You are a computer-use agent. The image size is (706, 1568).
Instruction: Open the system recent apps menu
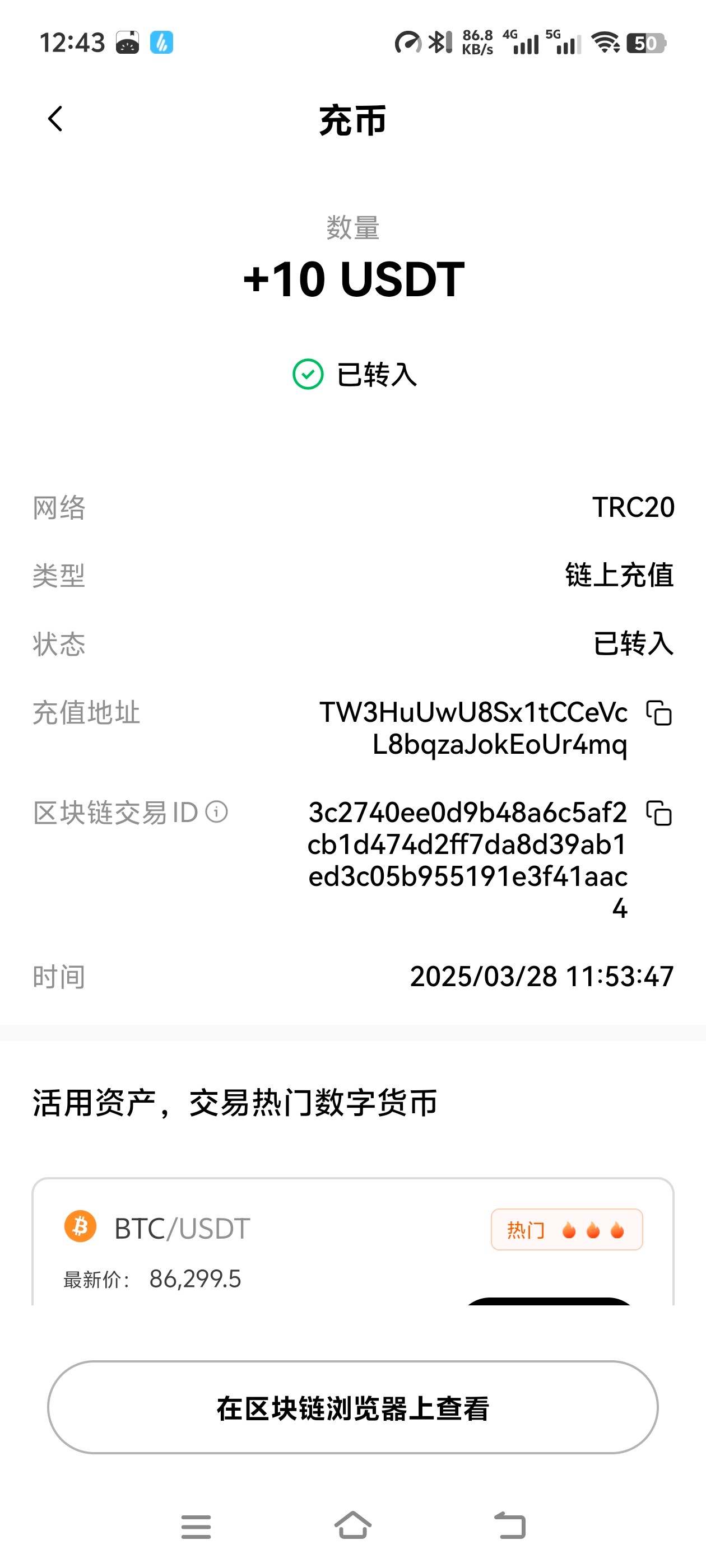(x=196, y=1527)
